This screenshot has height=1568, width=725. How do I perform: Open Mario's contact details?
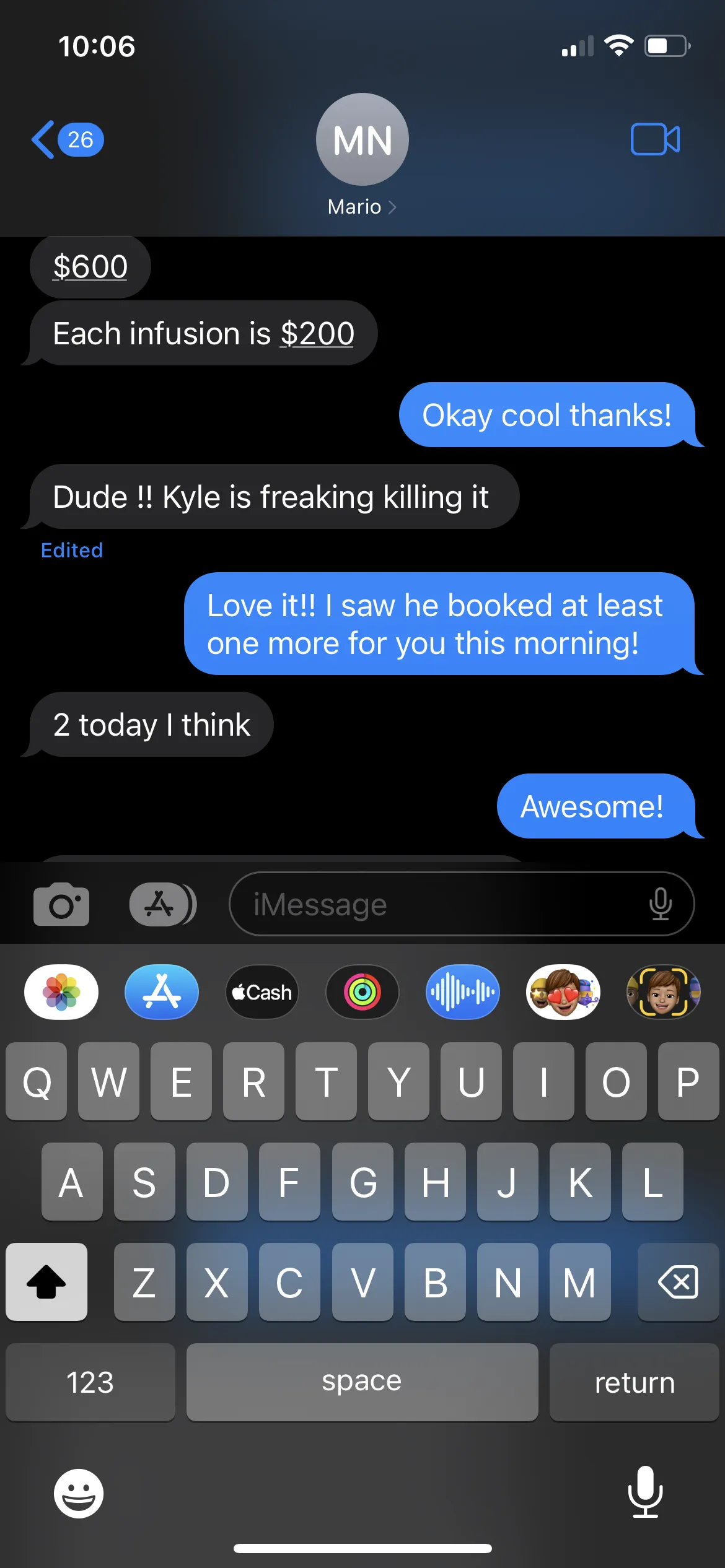point(362,155)
